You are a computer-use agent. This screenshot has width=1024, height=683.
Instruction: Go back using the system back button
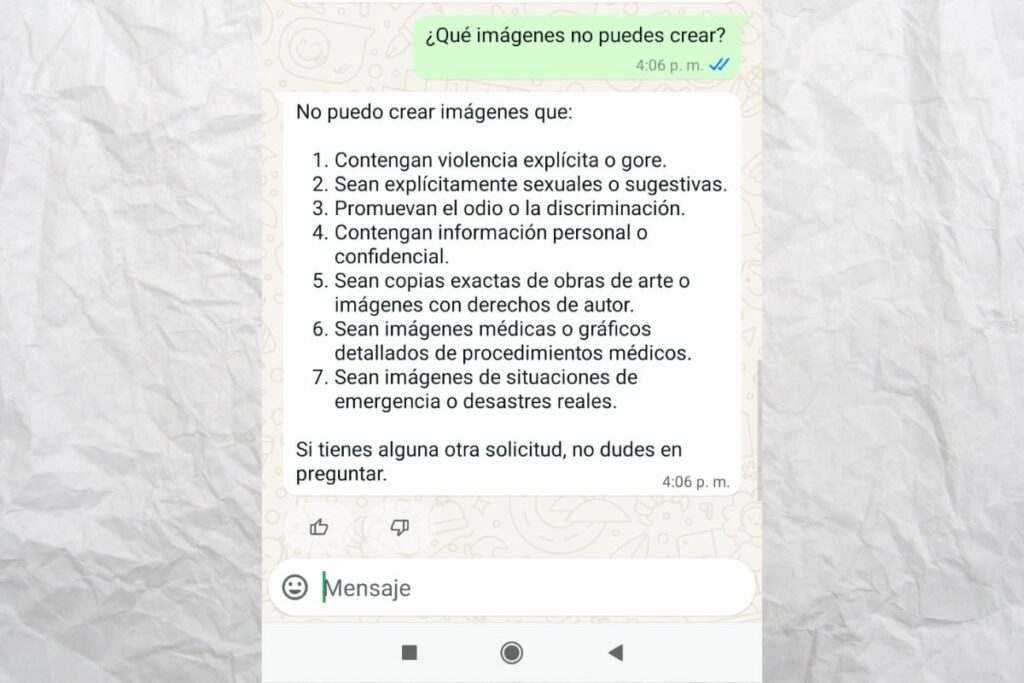pos(615,653)
